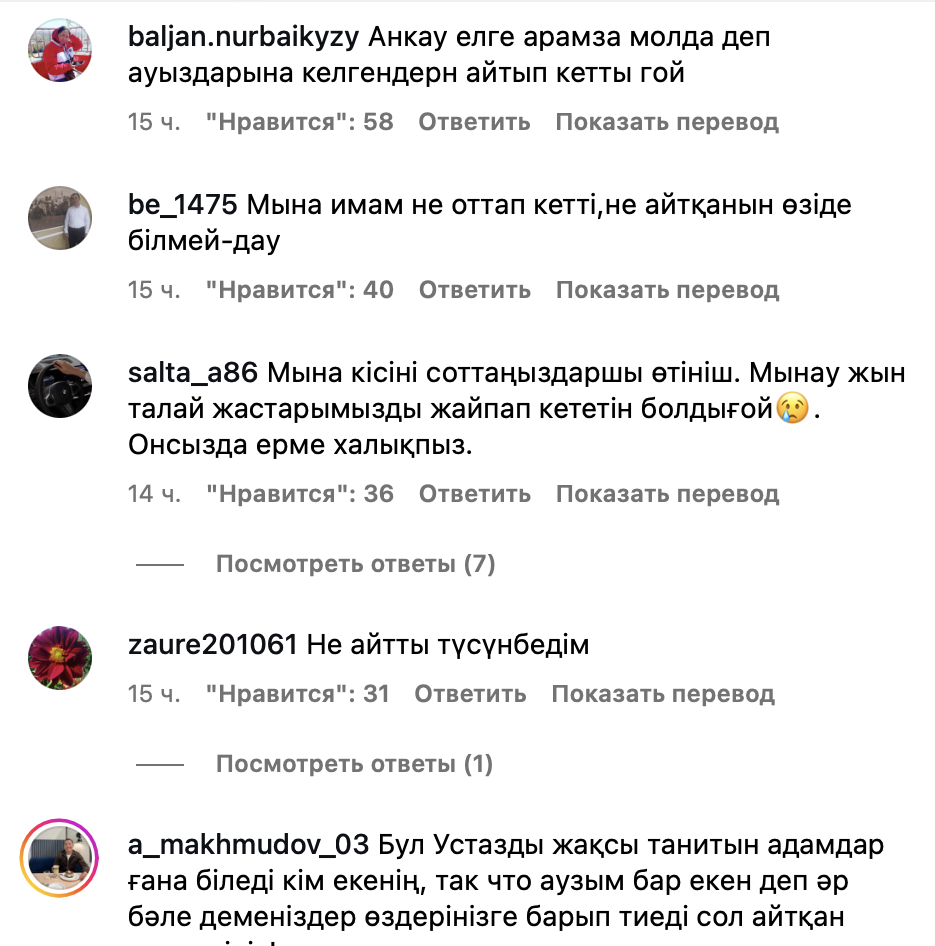The height and width of the screenshot is (946, 935).
Task: Expand the 7 replies under salta_a86
Action: tap(355, 564)
